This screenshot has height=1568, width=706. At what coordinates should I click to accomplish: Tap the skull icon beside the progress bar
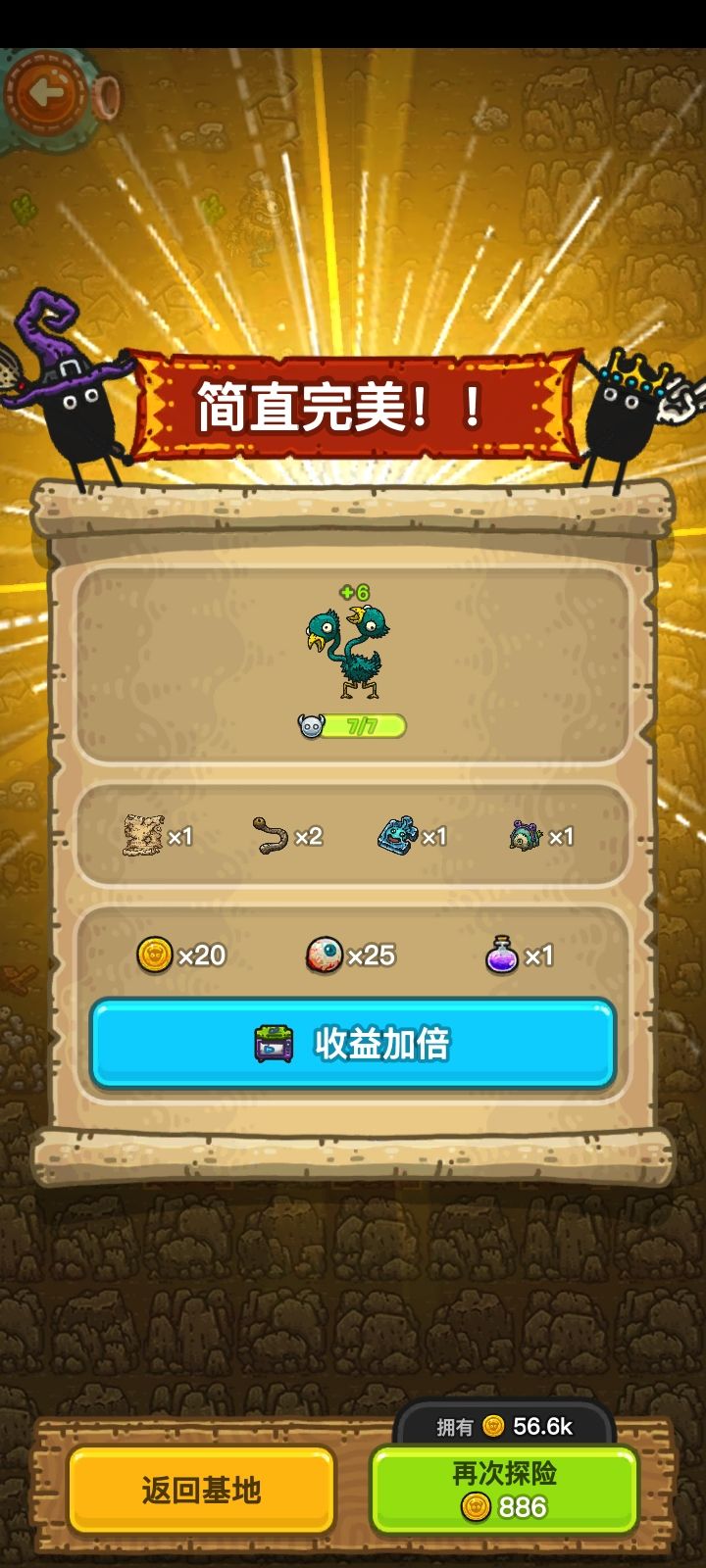[309, 725]
